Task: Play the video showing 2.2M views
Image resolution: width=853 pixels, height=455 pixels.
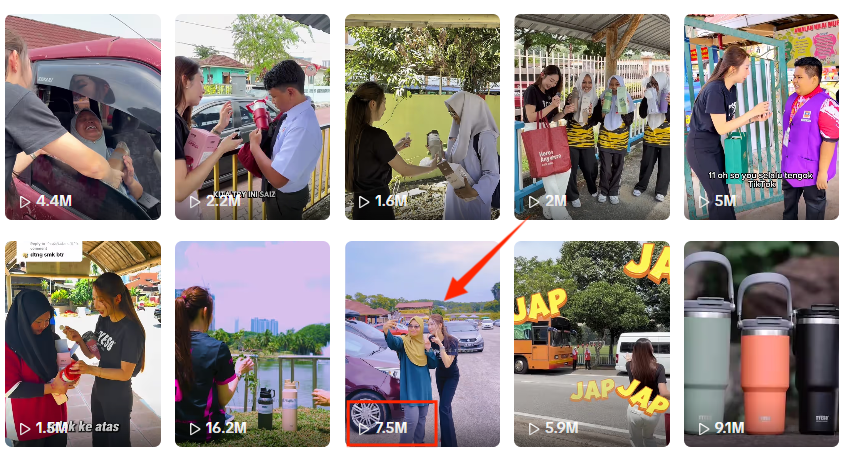Action: click(x=252, y=116)
